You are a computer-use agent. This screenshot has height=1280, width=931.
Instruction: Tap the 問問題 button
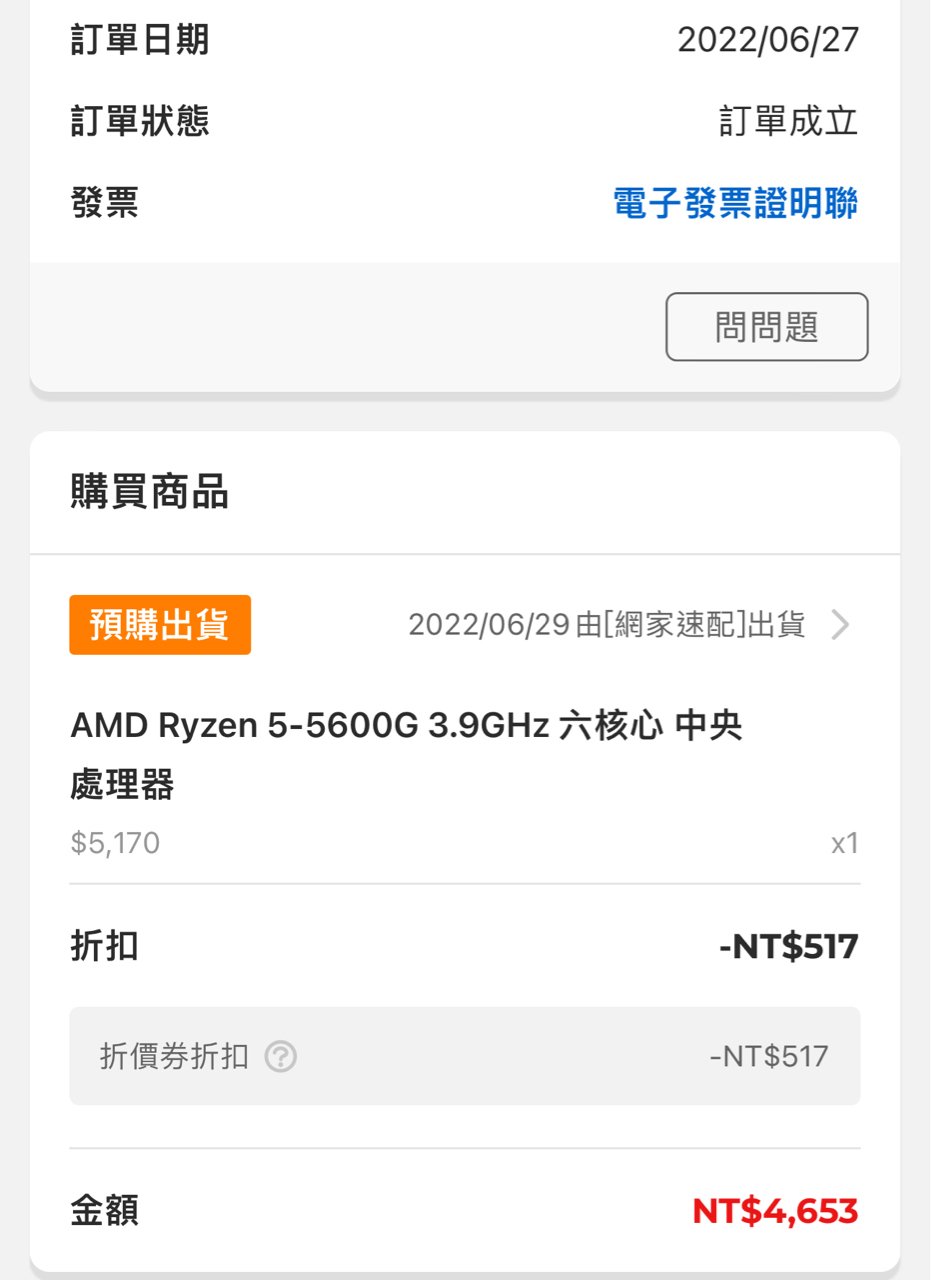click(767, 327)
